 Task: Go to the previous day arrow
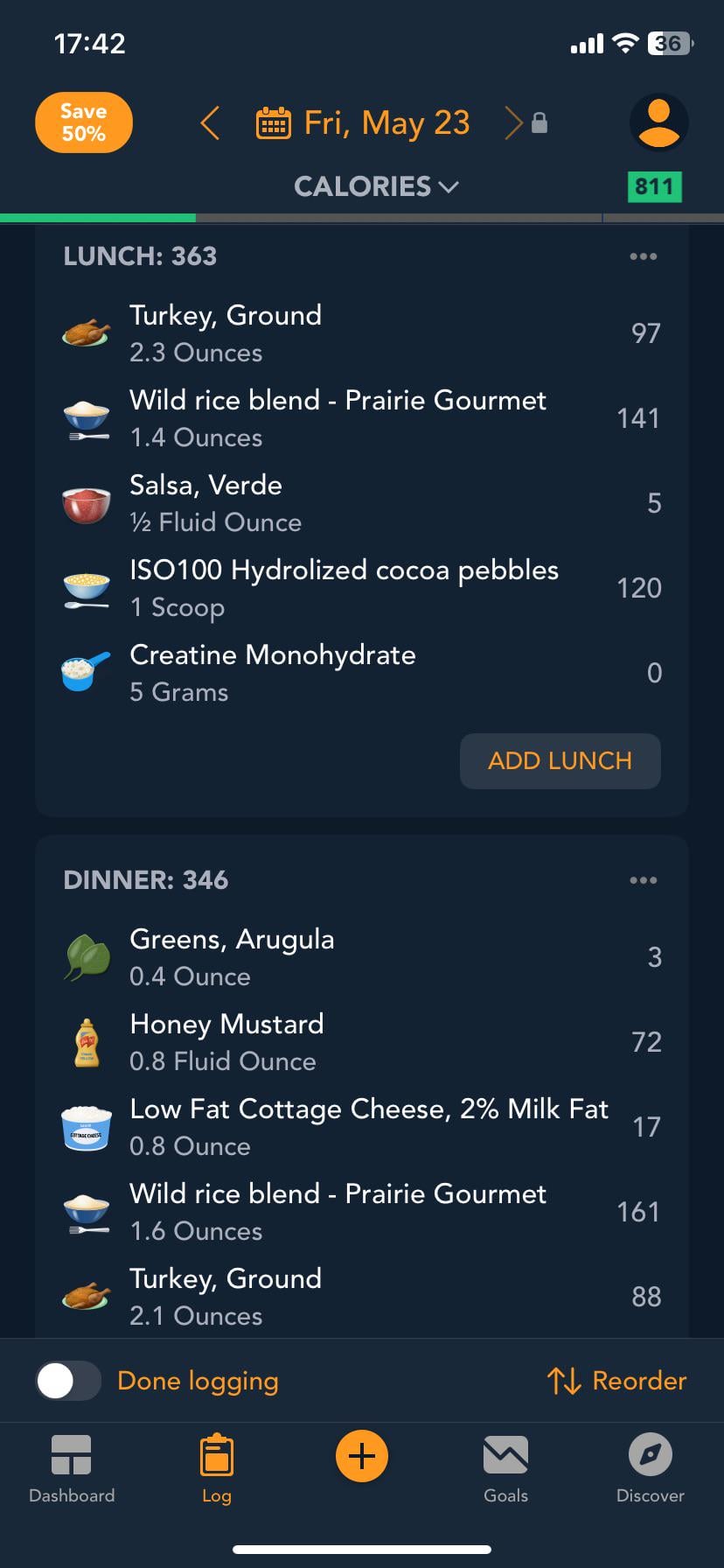tap(210, 123)
